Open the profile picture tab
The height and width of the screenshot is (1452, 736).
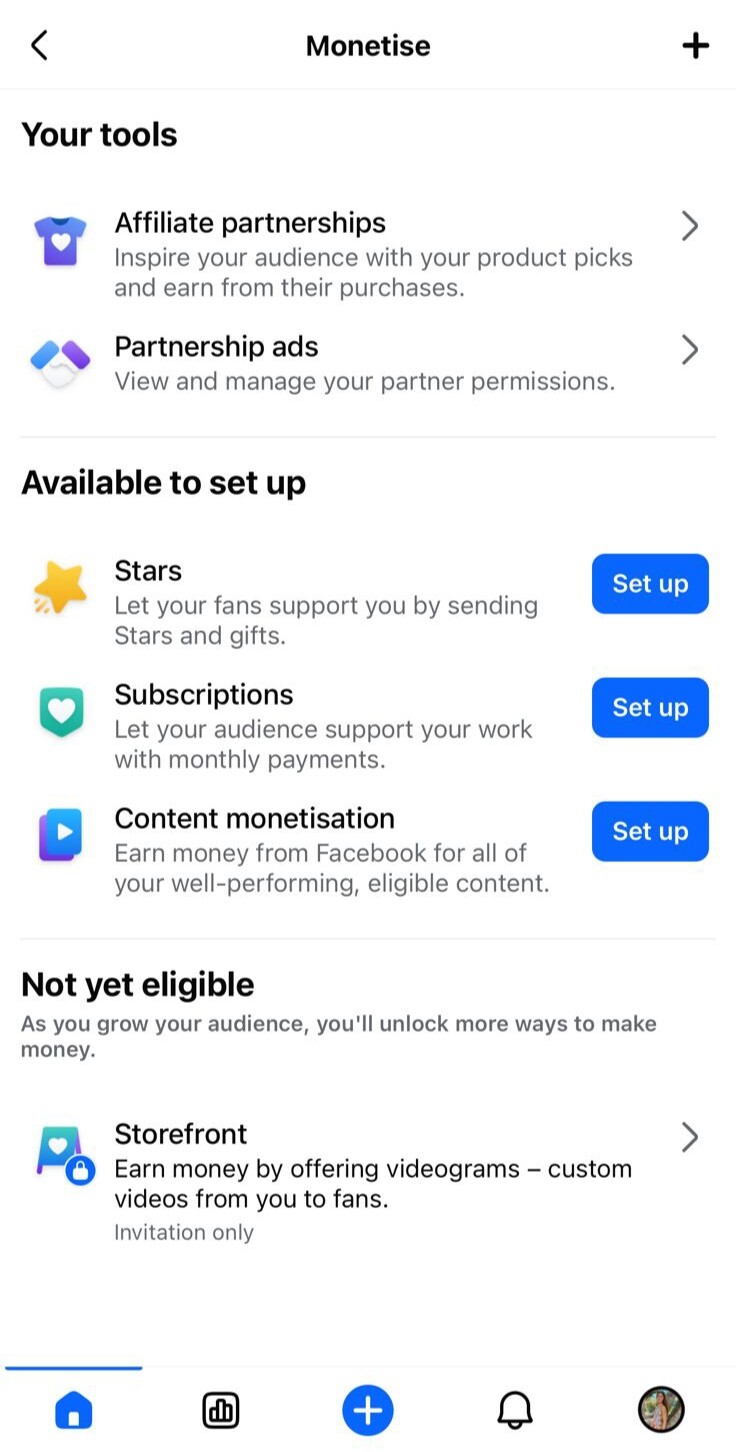pyautogui.click(x=661, y=1411)
